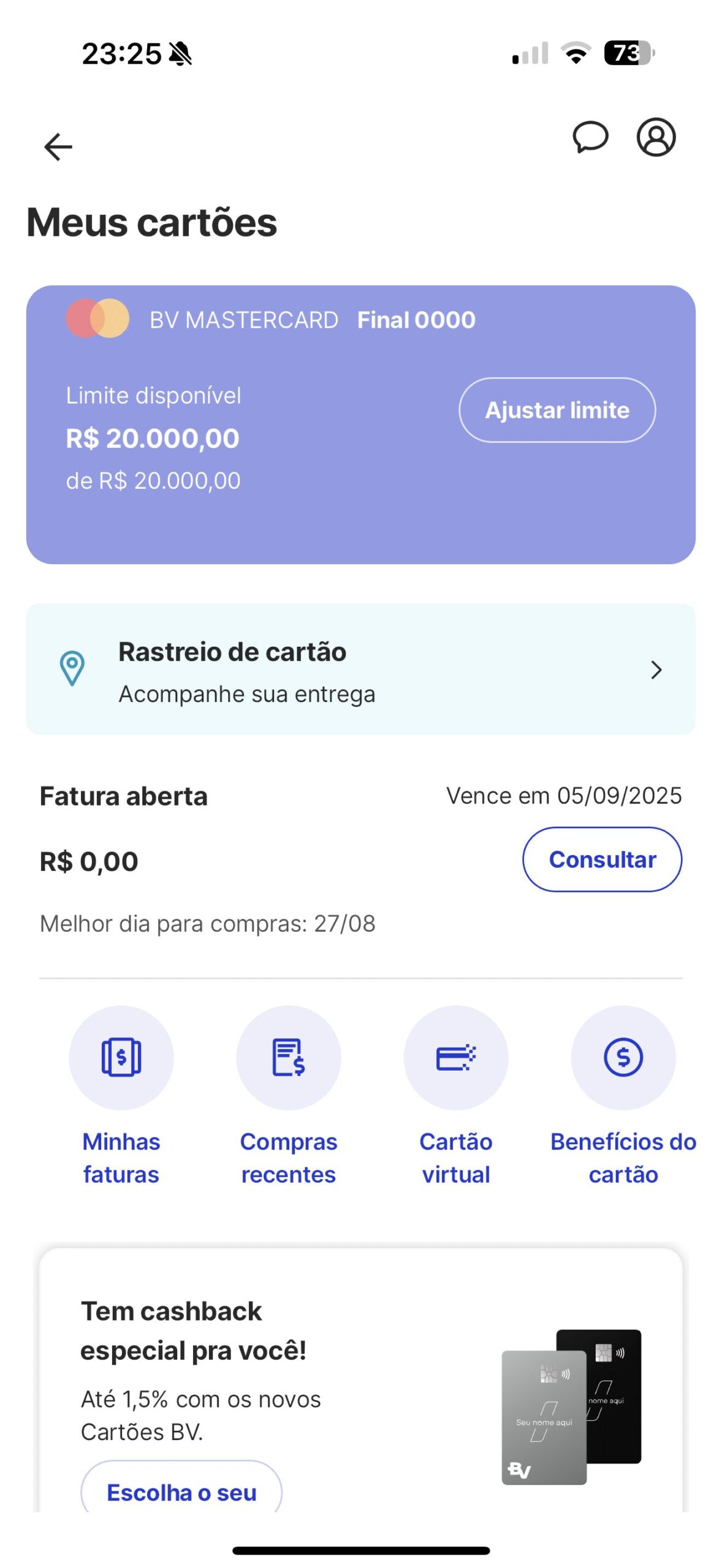Tap Consultar for the open invoice
The width and height of the screenshot is (722, 1568).
[x=601, y=859]
